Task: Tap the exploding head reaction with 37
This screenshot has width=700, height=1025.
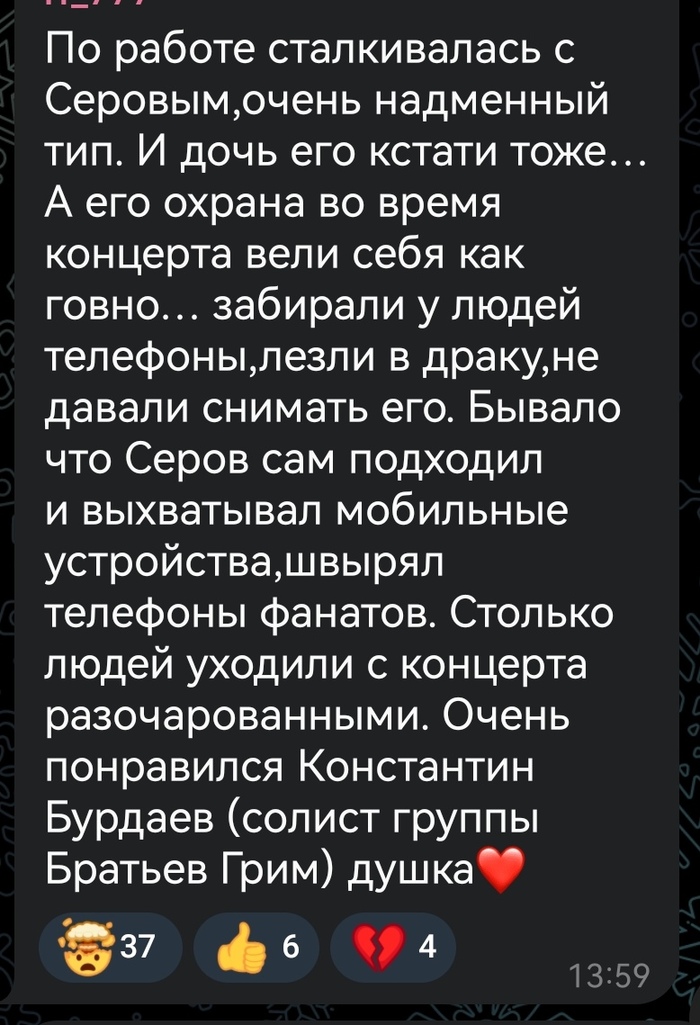Action: click(110, 950)
